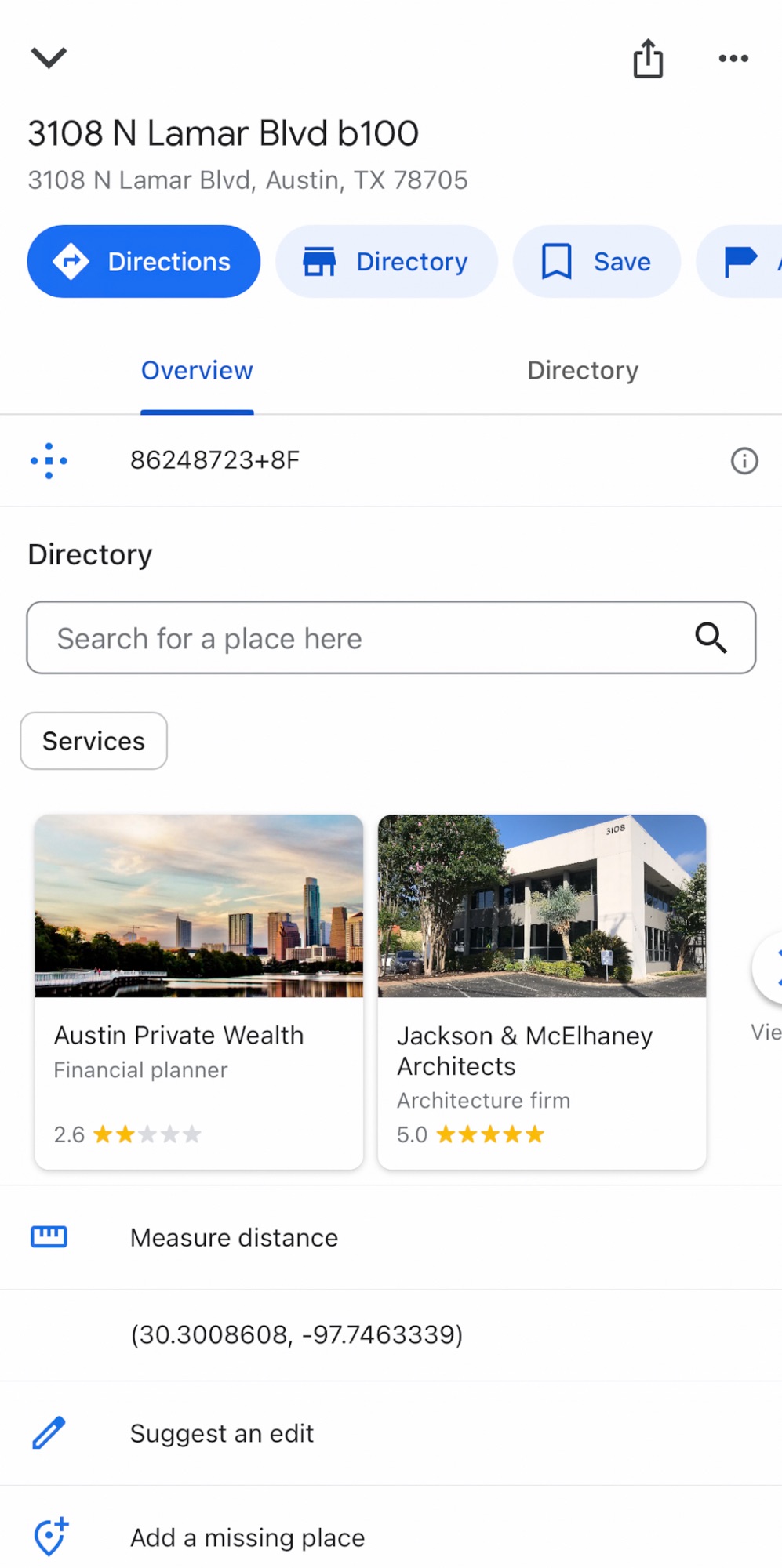Collapse the place sheet with the down chevron
This screenshot has width=782, height=1568.
pos(49,58)
